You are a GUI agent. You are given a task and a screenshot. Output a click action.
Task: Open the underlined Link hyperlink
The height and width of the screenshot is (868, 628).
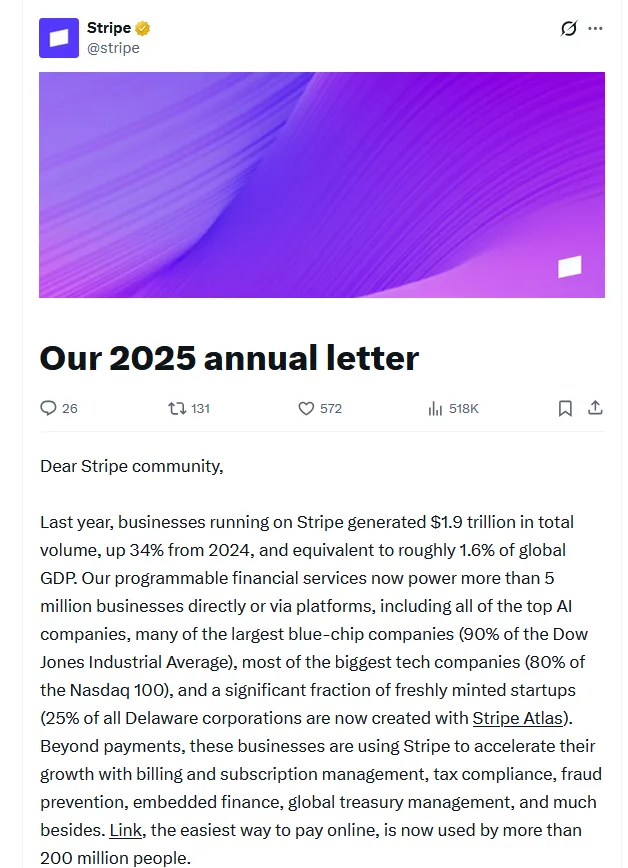coord(125,830)
